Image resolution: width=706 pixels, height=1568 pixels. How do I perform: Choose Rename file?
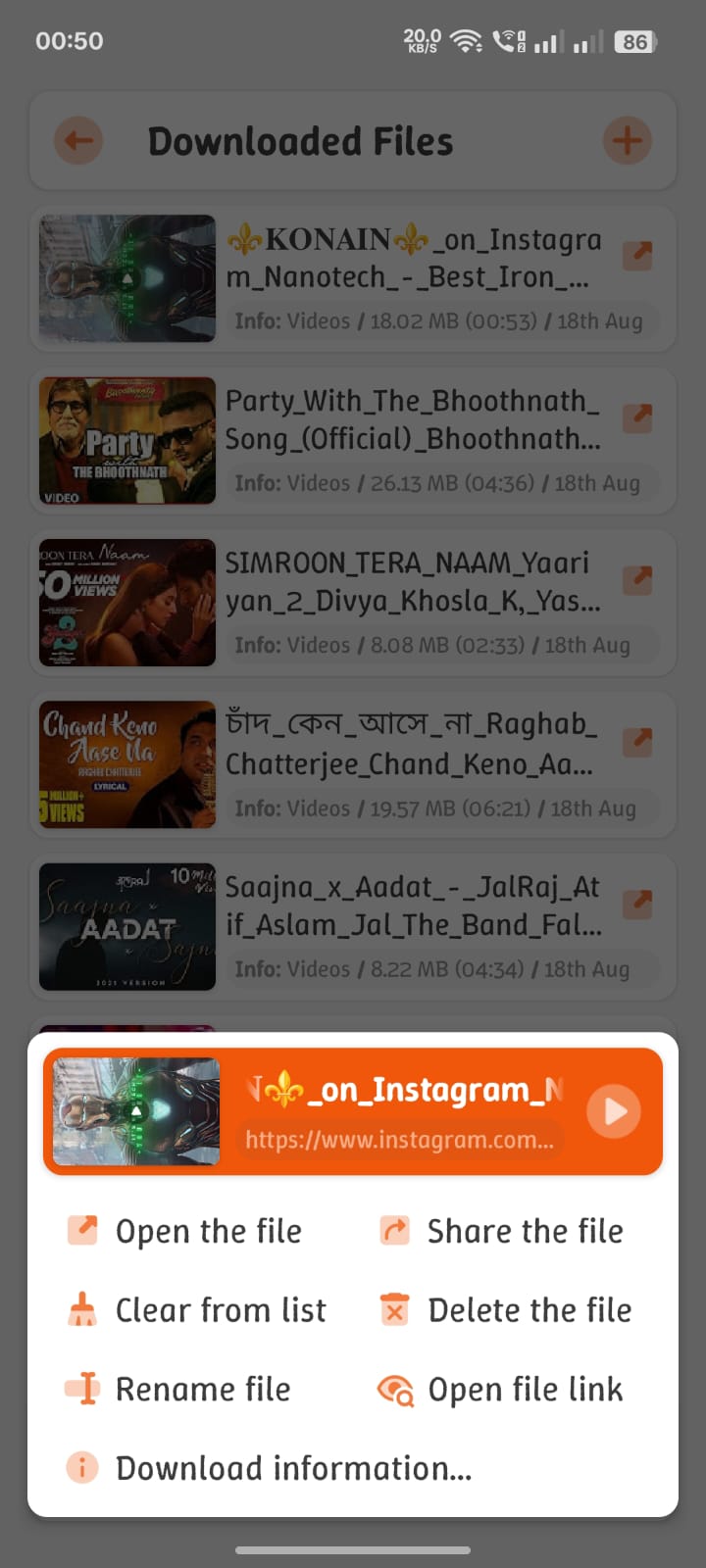180,1389
